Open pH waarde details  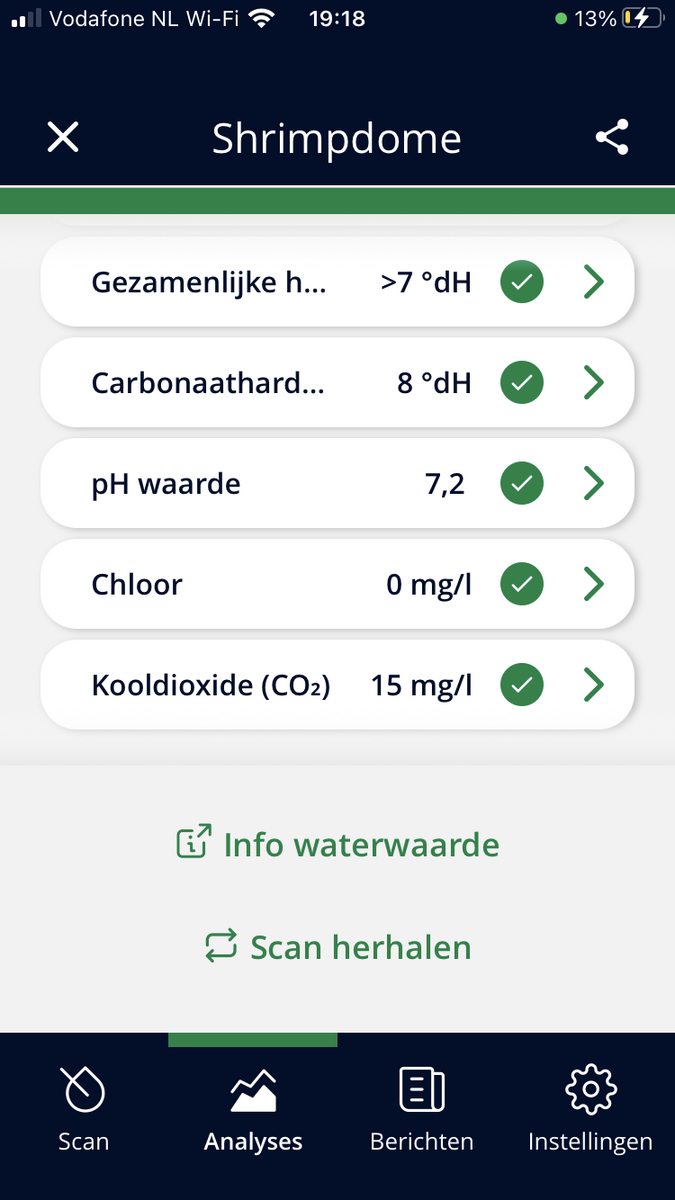(x=337, y=484)
